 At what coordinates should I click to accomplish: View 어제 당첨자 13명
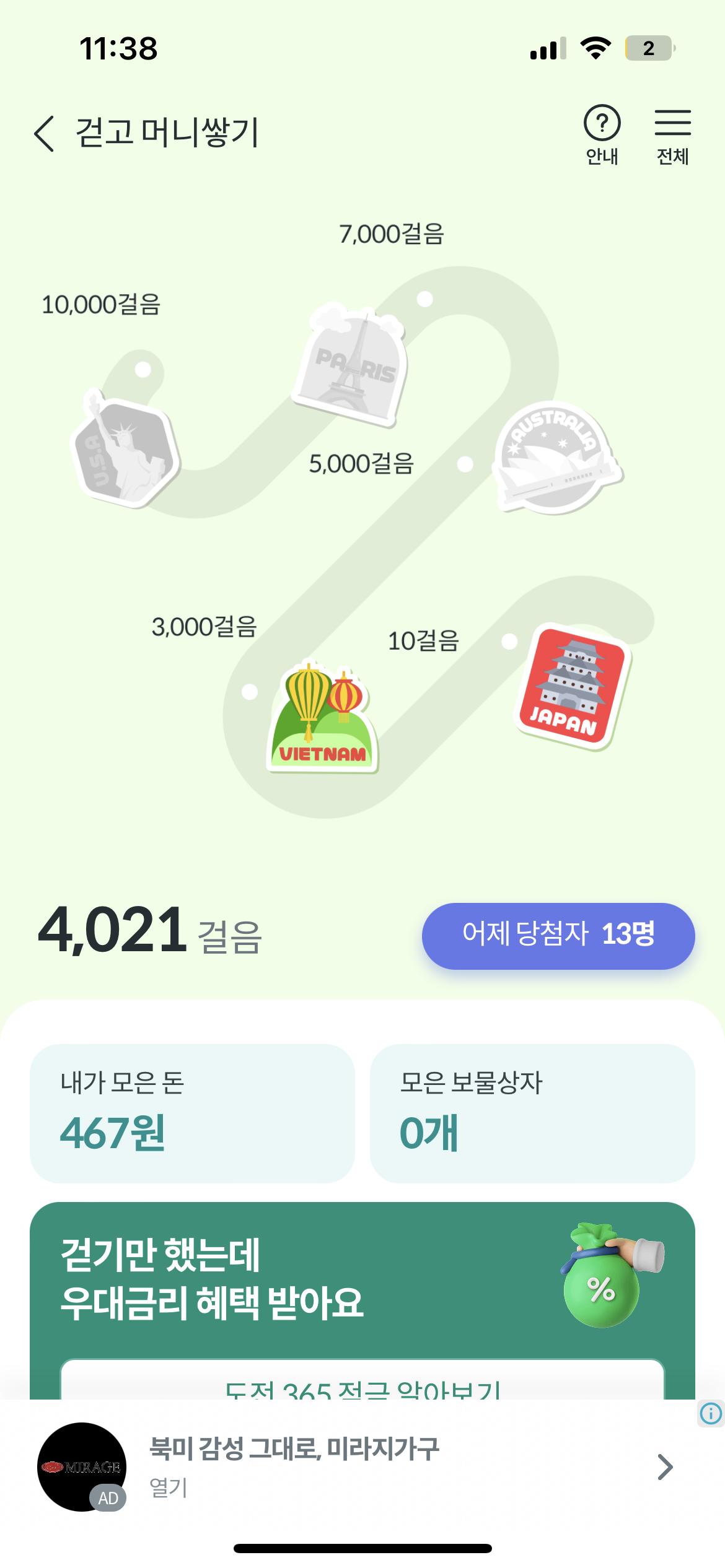point(558,935)
